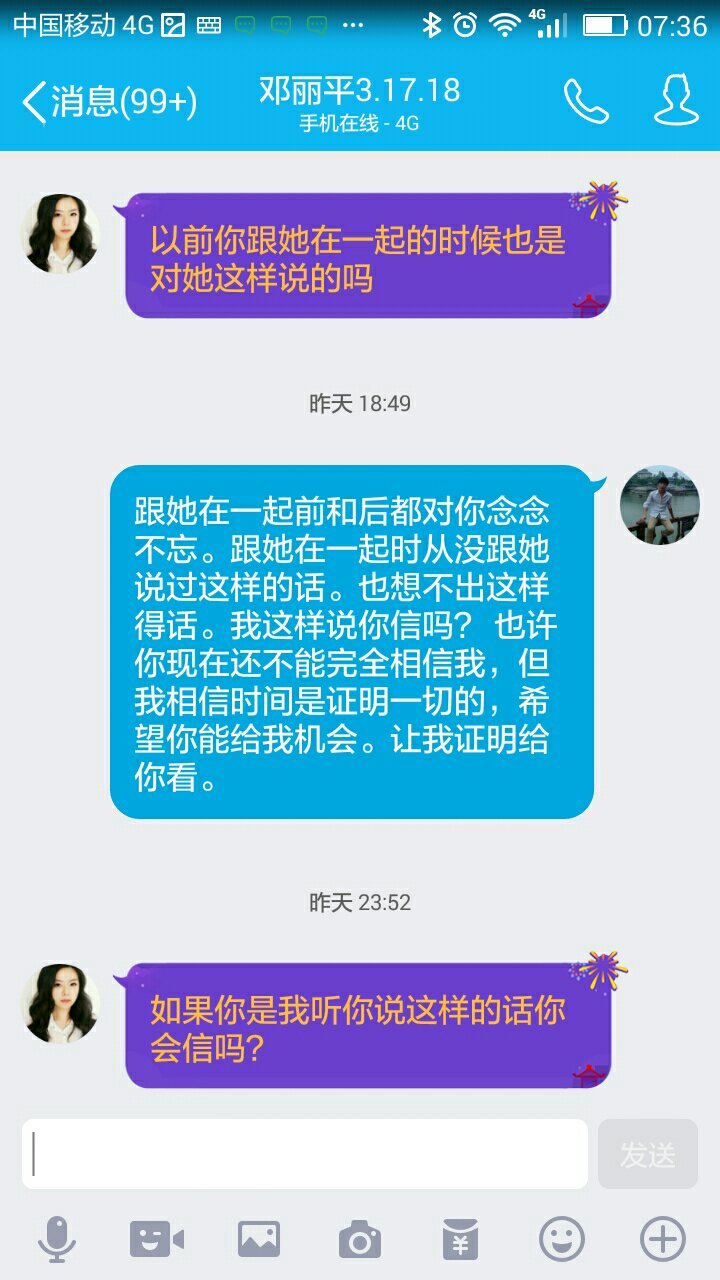Record a voice message with microphone
720x1280 pixels.
point(56,1240)
